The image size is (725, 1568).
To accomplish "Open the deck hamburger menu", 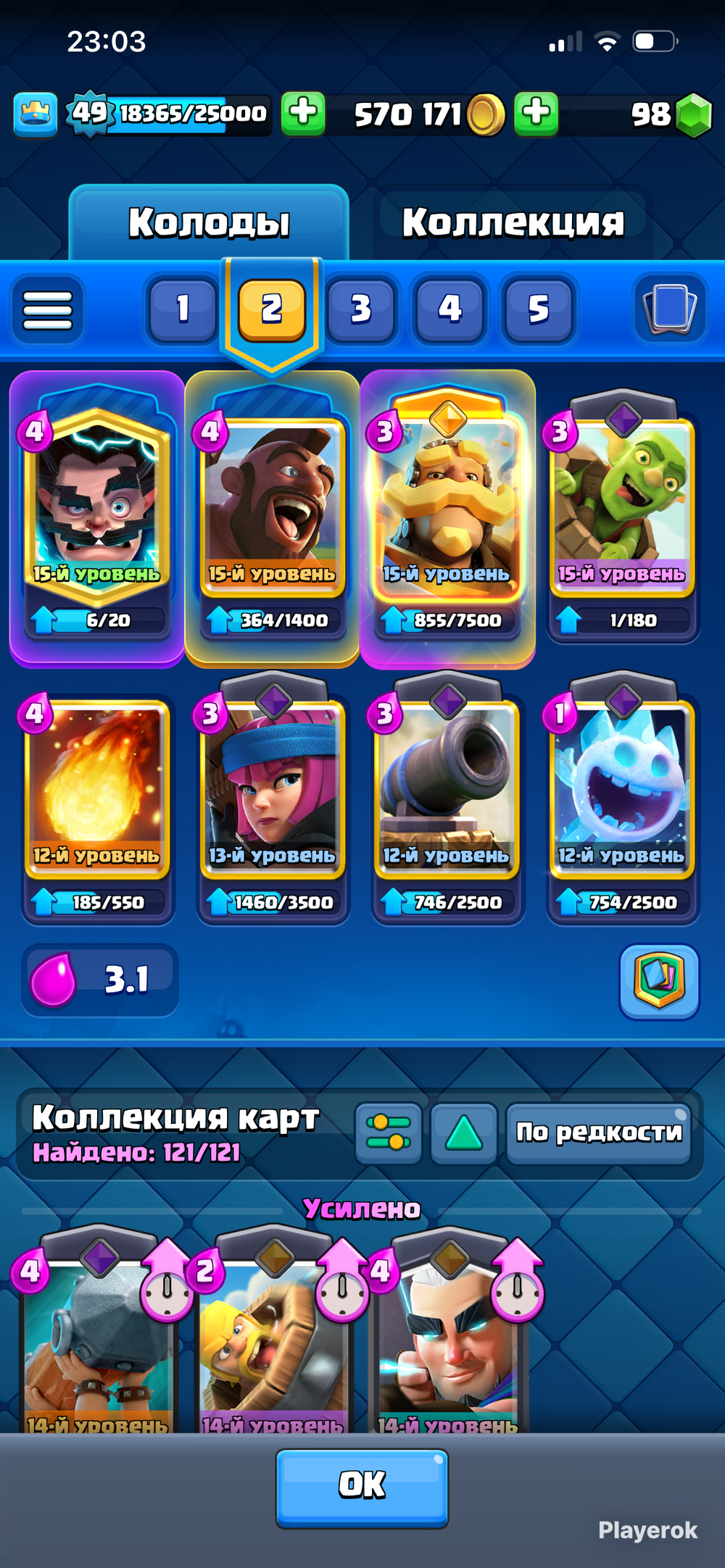I will tap(48, 310).
